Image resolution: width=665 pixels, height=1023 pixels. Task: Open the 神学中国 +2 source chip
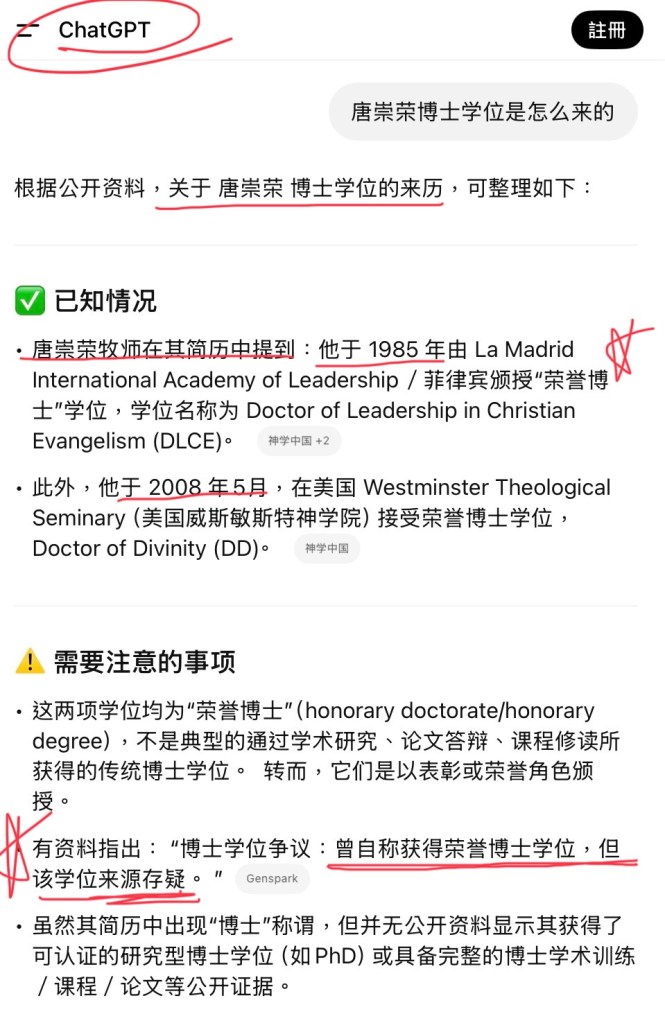pyautogui.click(x=299, y=441)
